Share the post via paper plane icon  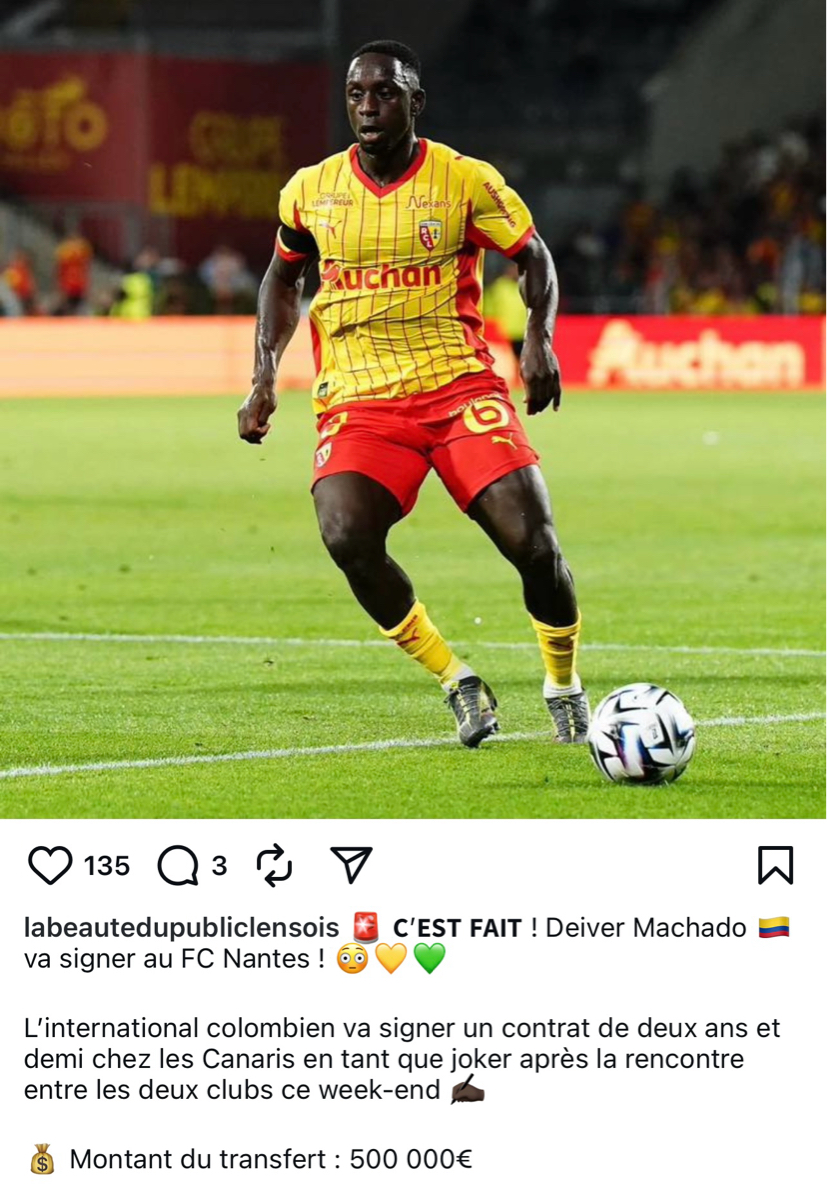click(x=351, y=865)
